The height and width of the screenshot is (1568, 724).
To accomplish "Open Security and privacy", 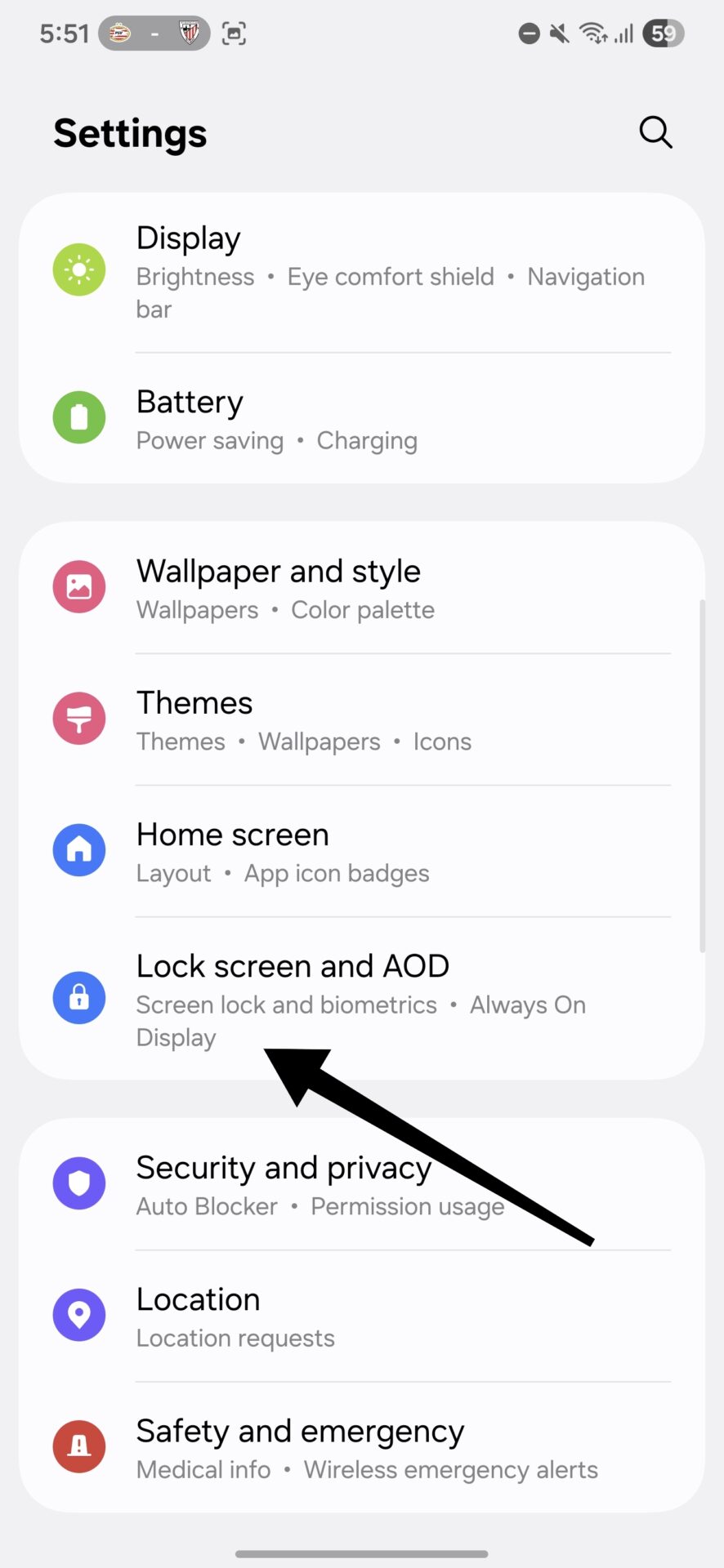I will 362,1184.
